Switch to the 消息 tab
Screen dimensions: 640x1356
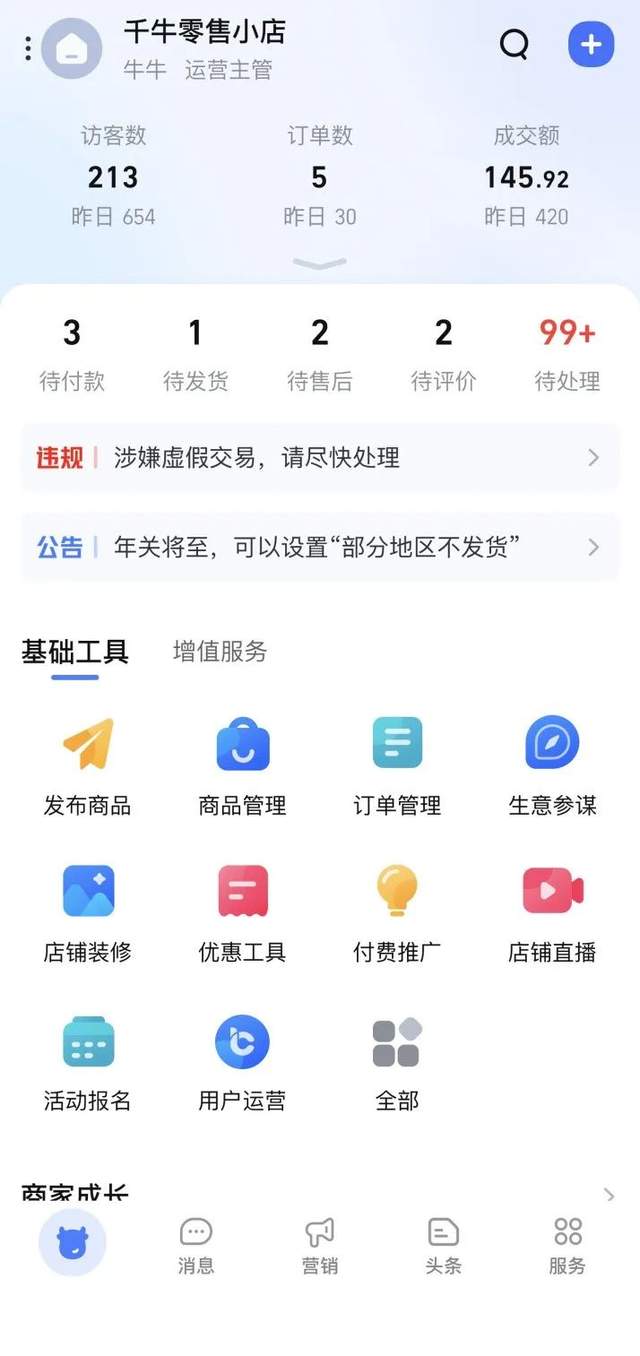196,1246
